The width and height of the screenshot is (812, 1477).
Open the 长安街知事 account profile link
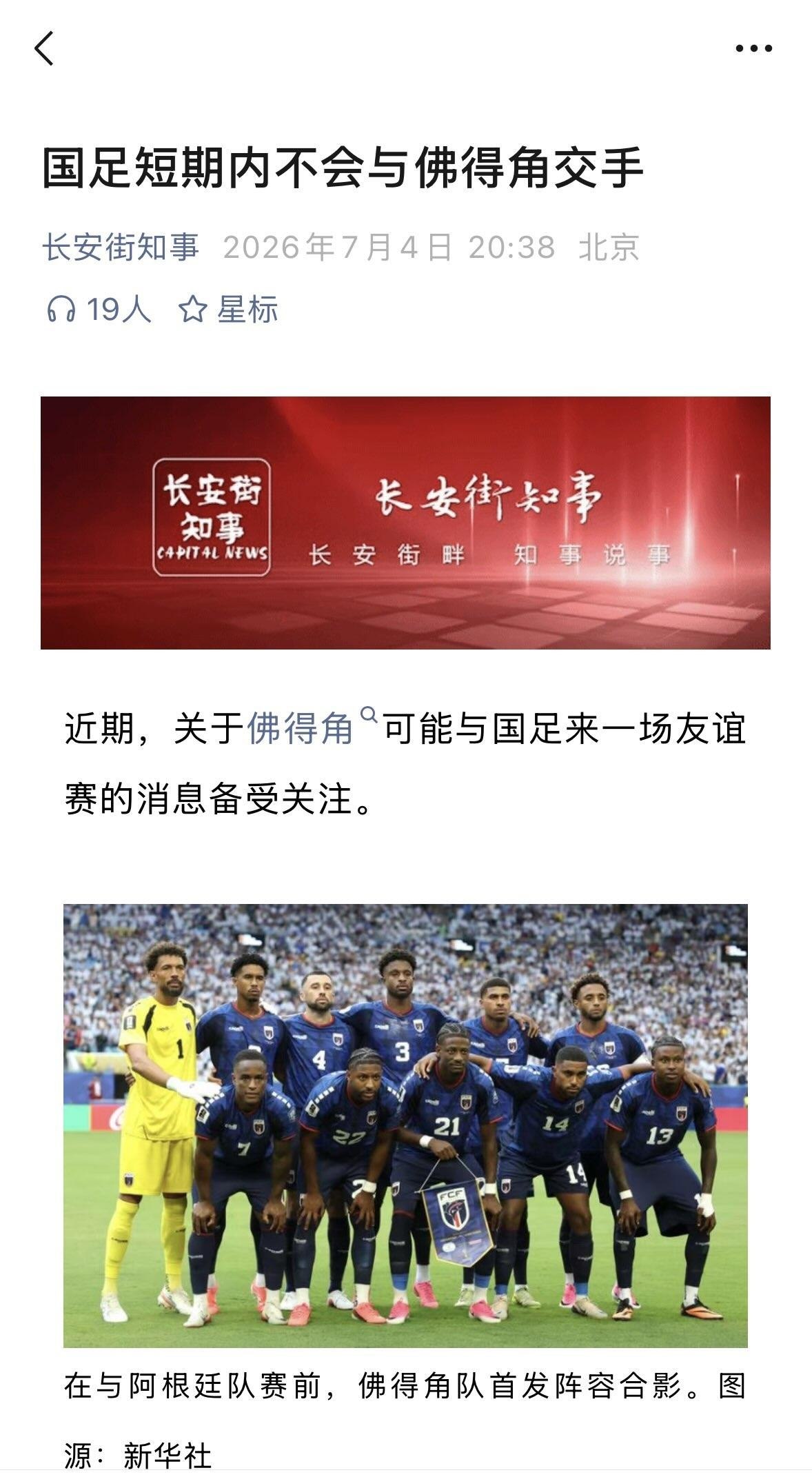click(x=121, y=247)
